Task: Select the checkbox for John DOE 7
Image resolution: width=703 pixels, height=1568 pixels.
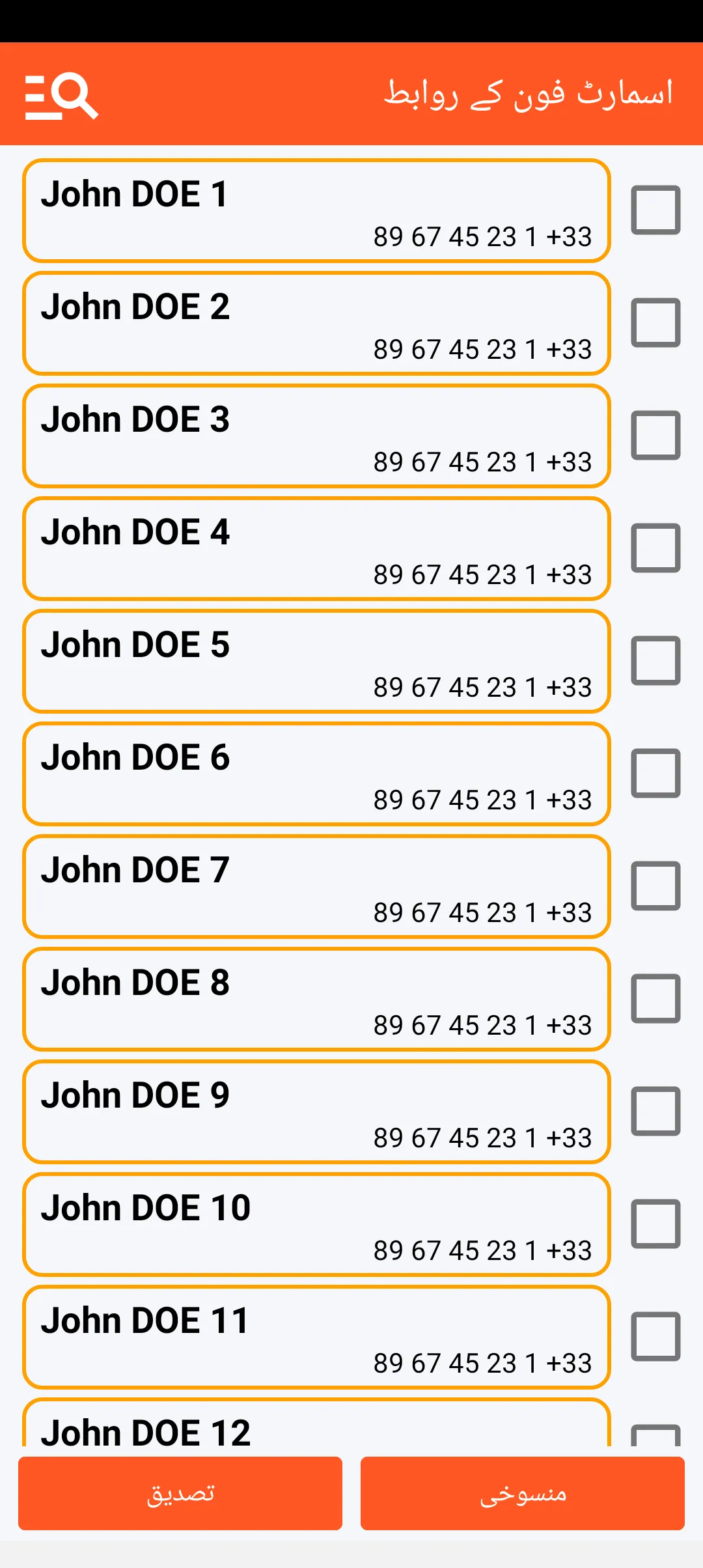Action: (655, 886)
